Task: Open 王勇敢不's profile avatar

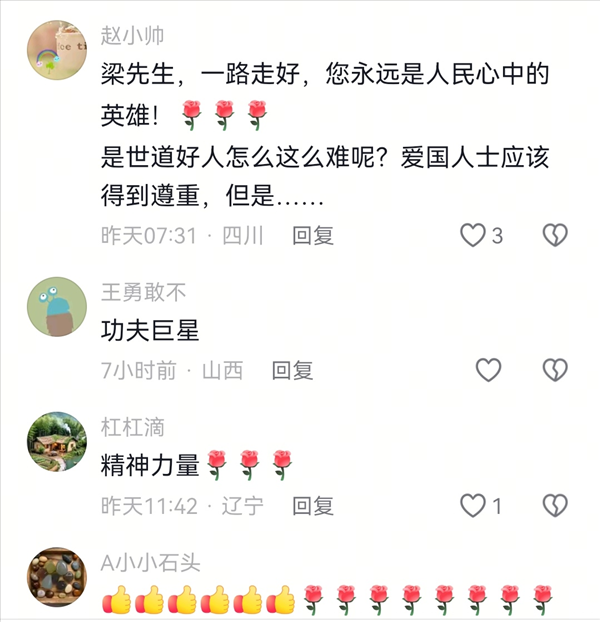Action: (x=56, y=305)
